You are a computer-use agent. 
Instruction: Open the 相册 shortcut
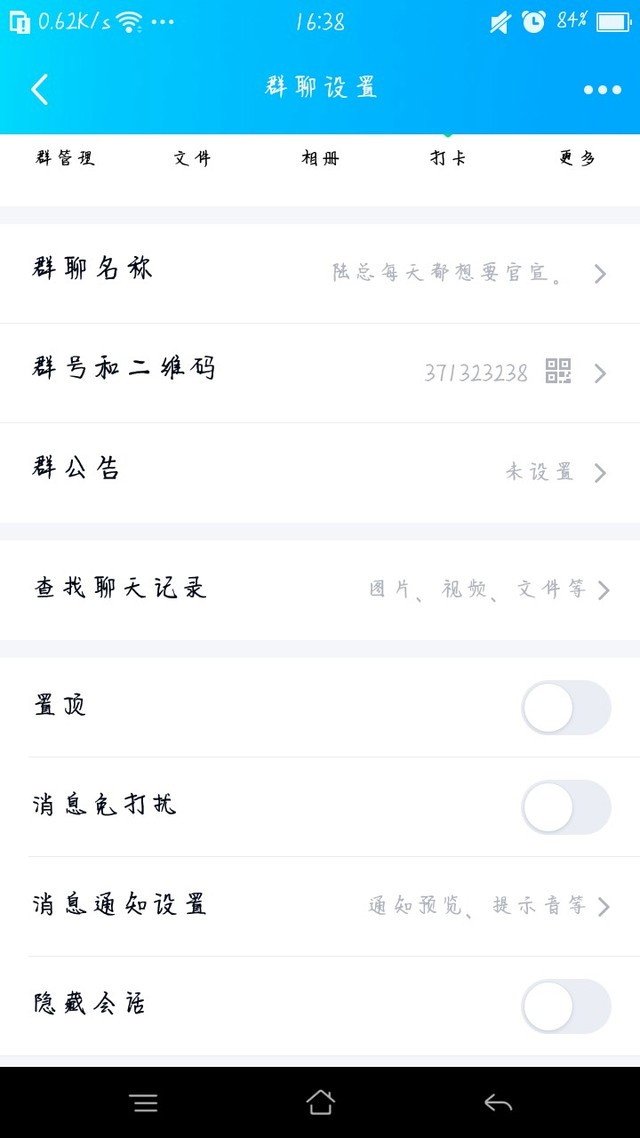(x=320, y=157)
